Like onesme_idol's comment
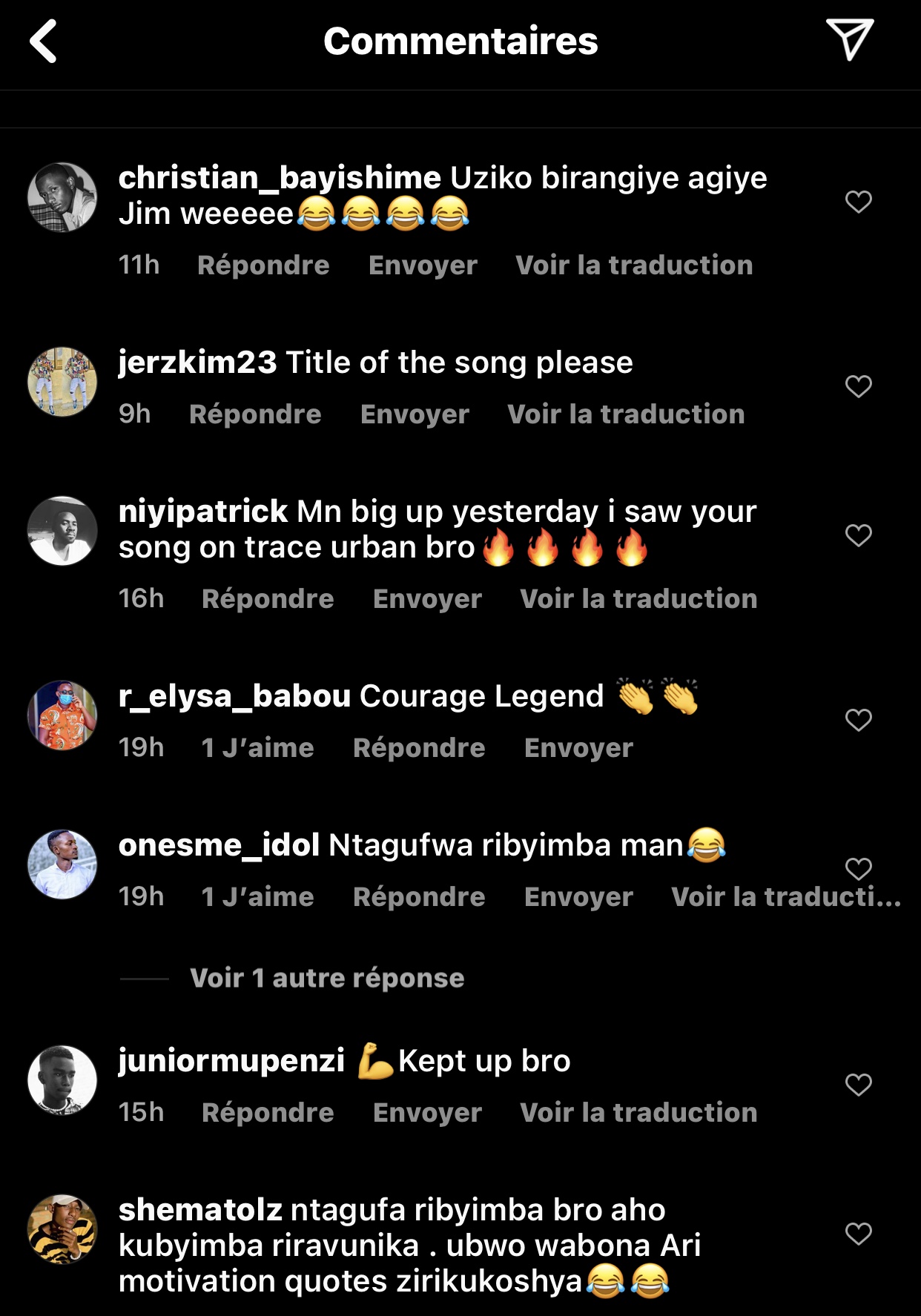The height and width of the screenshot is (1316, 921). [x=858, y=868]
